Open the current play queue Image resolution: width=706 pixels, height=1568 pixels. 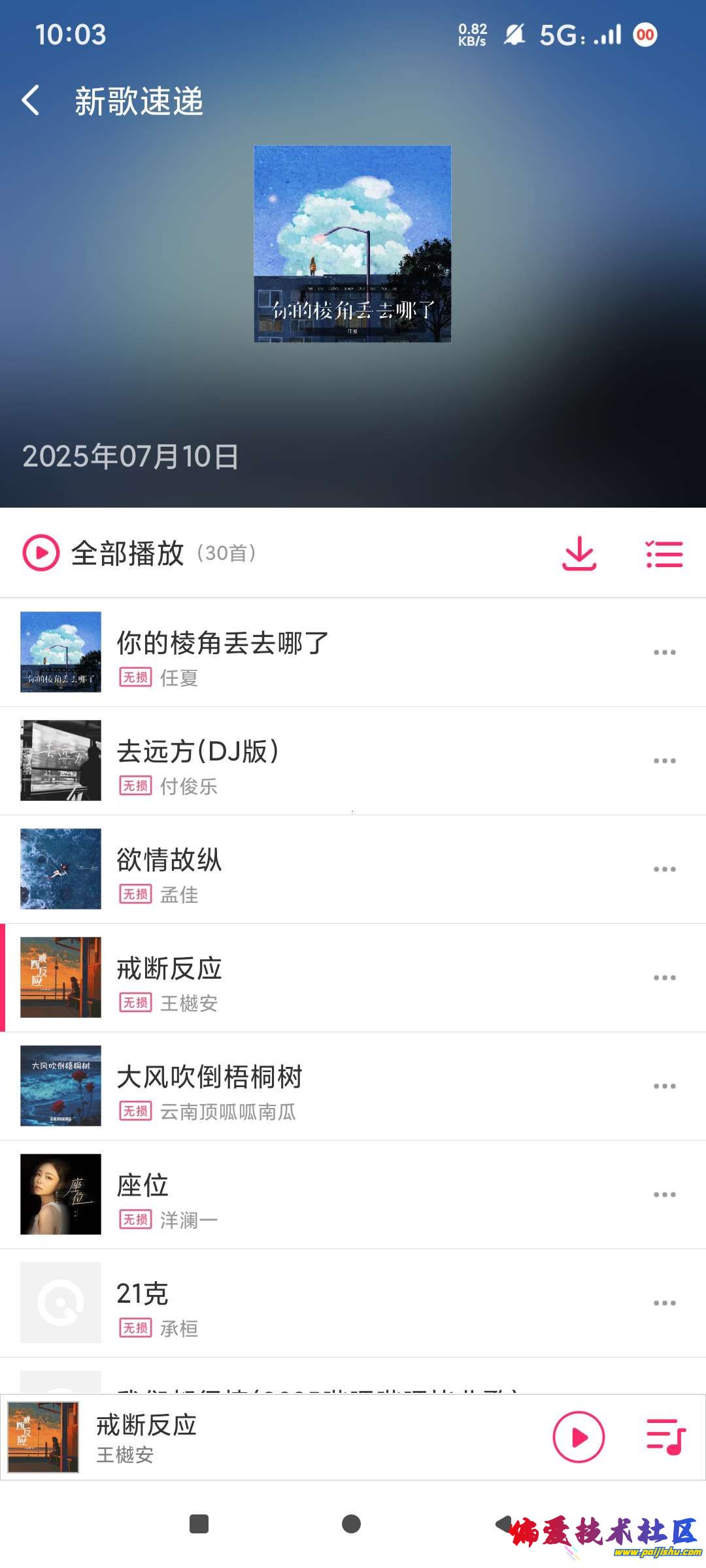click(x=665, y=1437)
